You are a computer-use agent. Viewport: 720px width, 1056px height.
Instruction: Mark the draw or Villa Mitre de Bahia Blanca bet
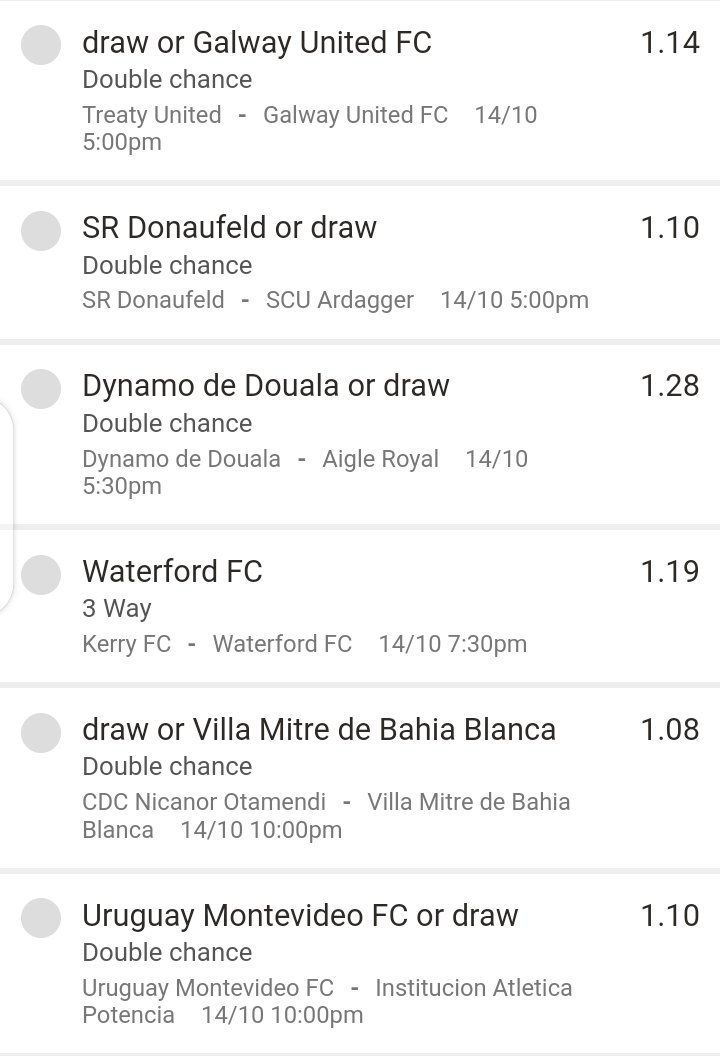(41, 732)
